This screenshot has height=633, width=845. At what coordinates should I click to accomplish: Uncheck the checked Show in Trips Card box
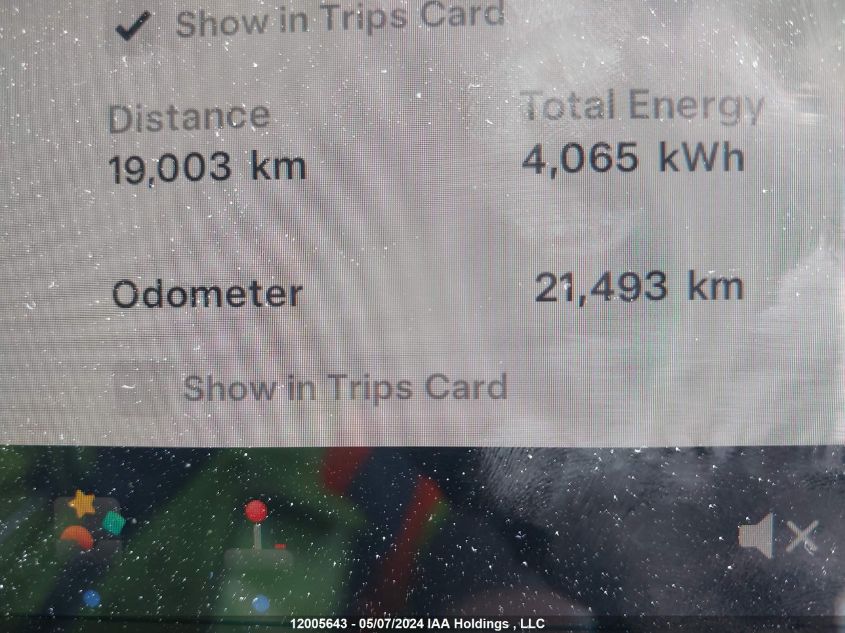[x=132, y=24]
